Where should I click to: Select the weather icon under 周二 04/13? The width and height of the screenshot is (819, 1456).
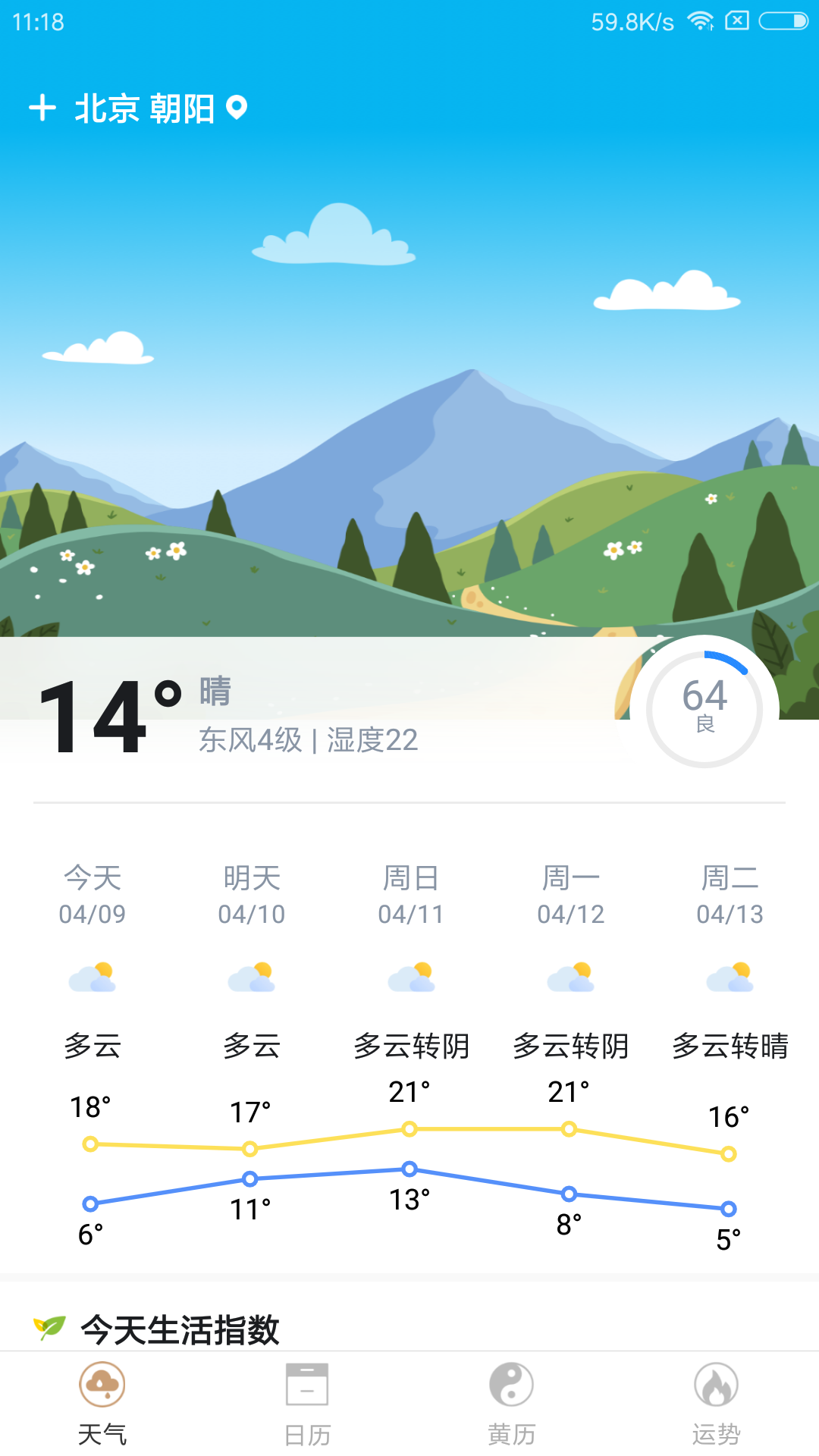730,977
